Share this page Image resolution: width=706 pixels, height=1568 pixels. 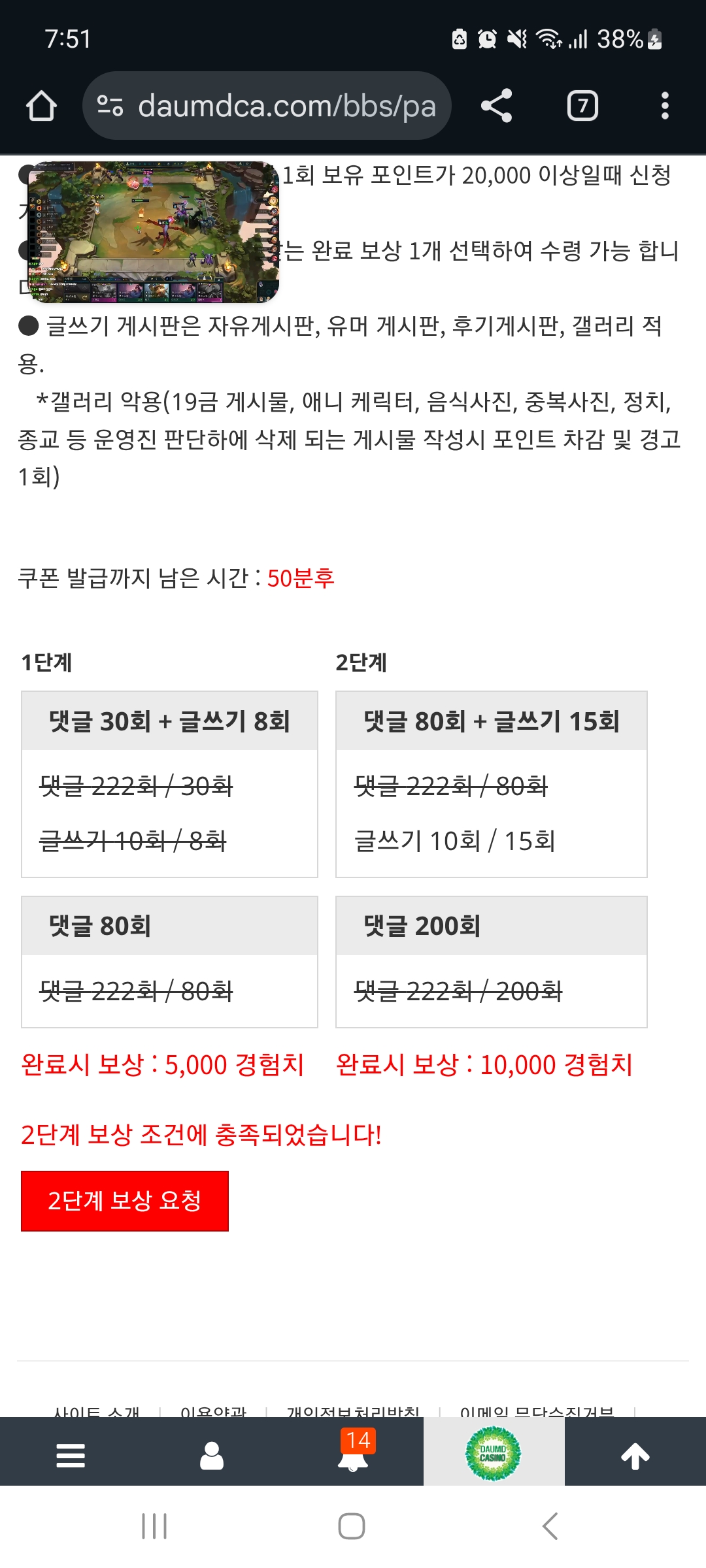tap(496, 106)
